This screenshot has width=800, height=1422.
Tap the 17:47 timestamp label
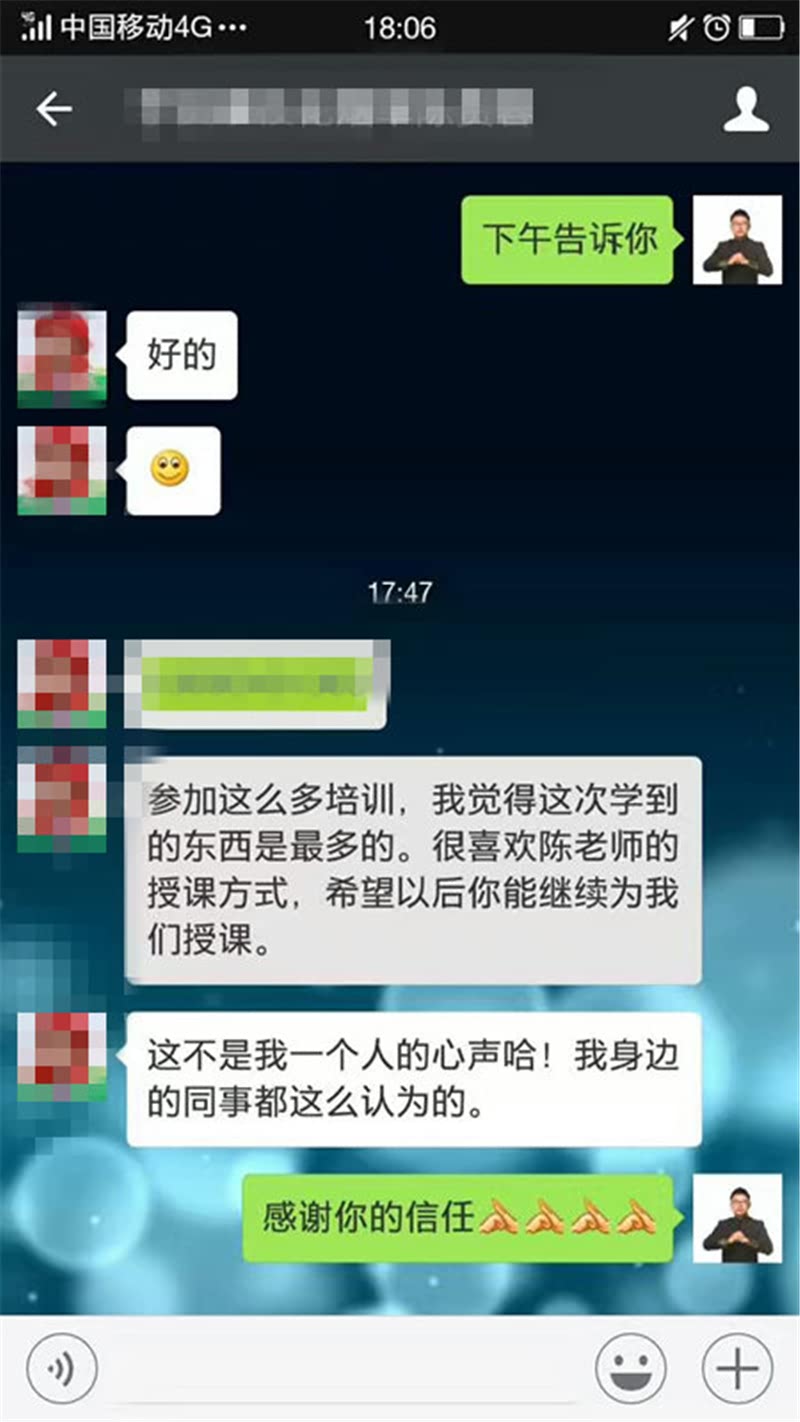pos(400,591)
